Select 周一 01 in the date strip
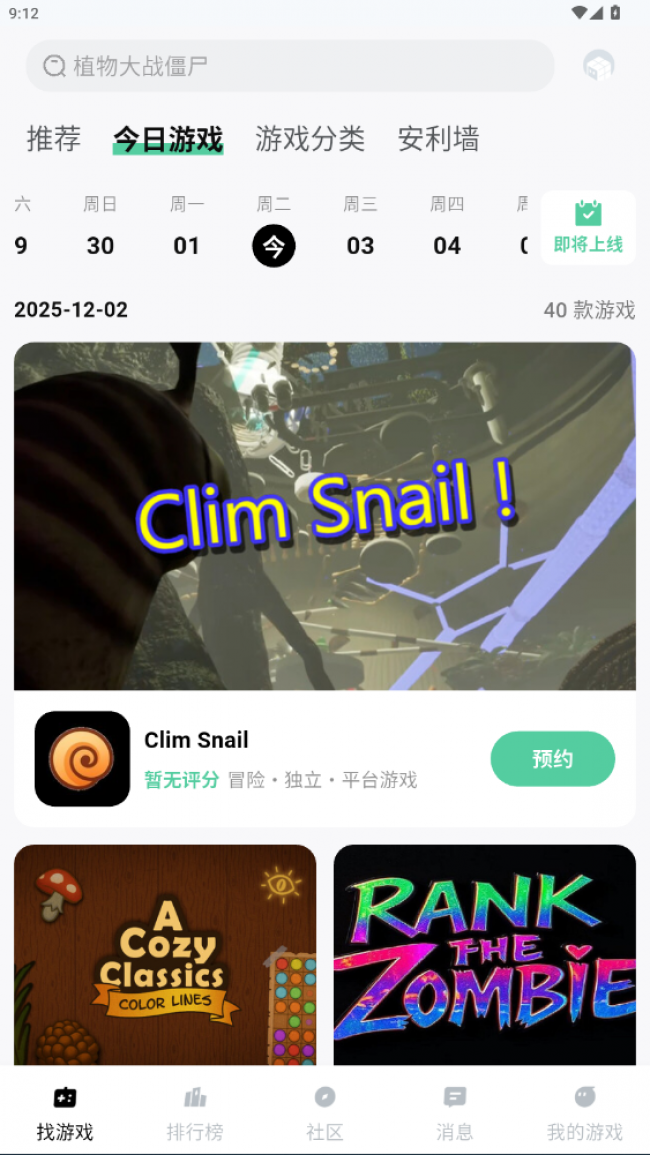 pyautogui.click(x=187, y=228)
